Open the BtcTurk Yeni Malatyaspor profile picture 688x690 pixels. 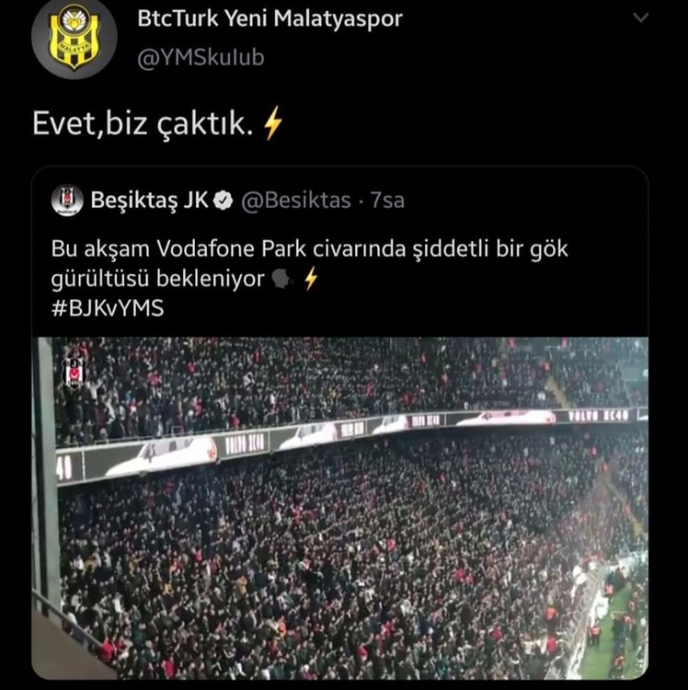coord(73,40)
